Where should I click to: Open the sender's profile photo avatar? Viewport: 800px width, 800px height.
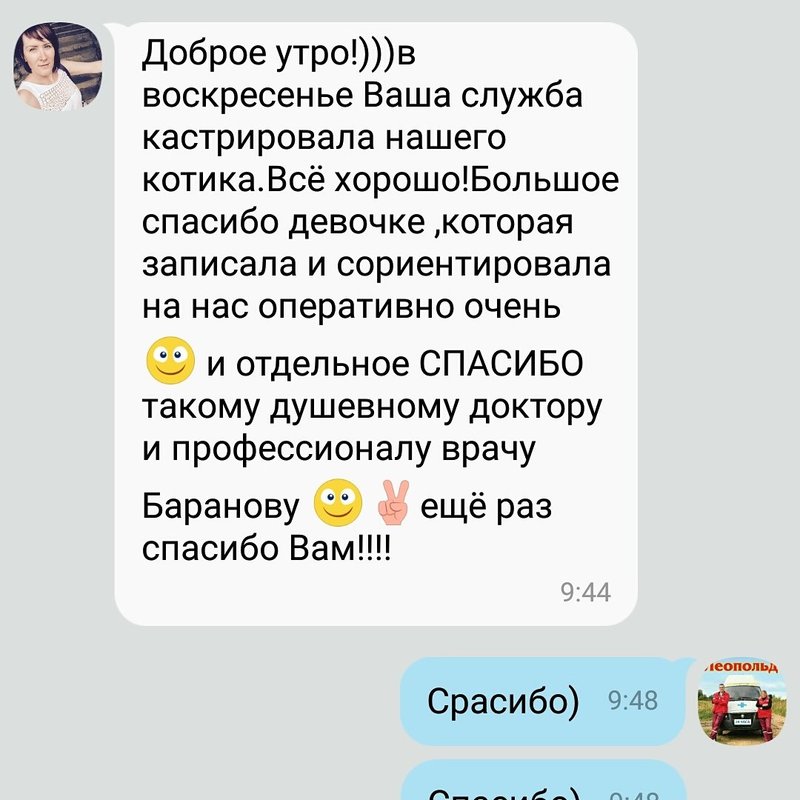point(57,66)
